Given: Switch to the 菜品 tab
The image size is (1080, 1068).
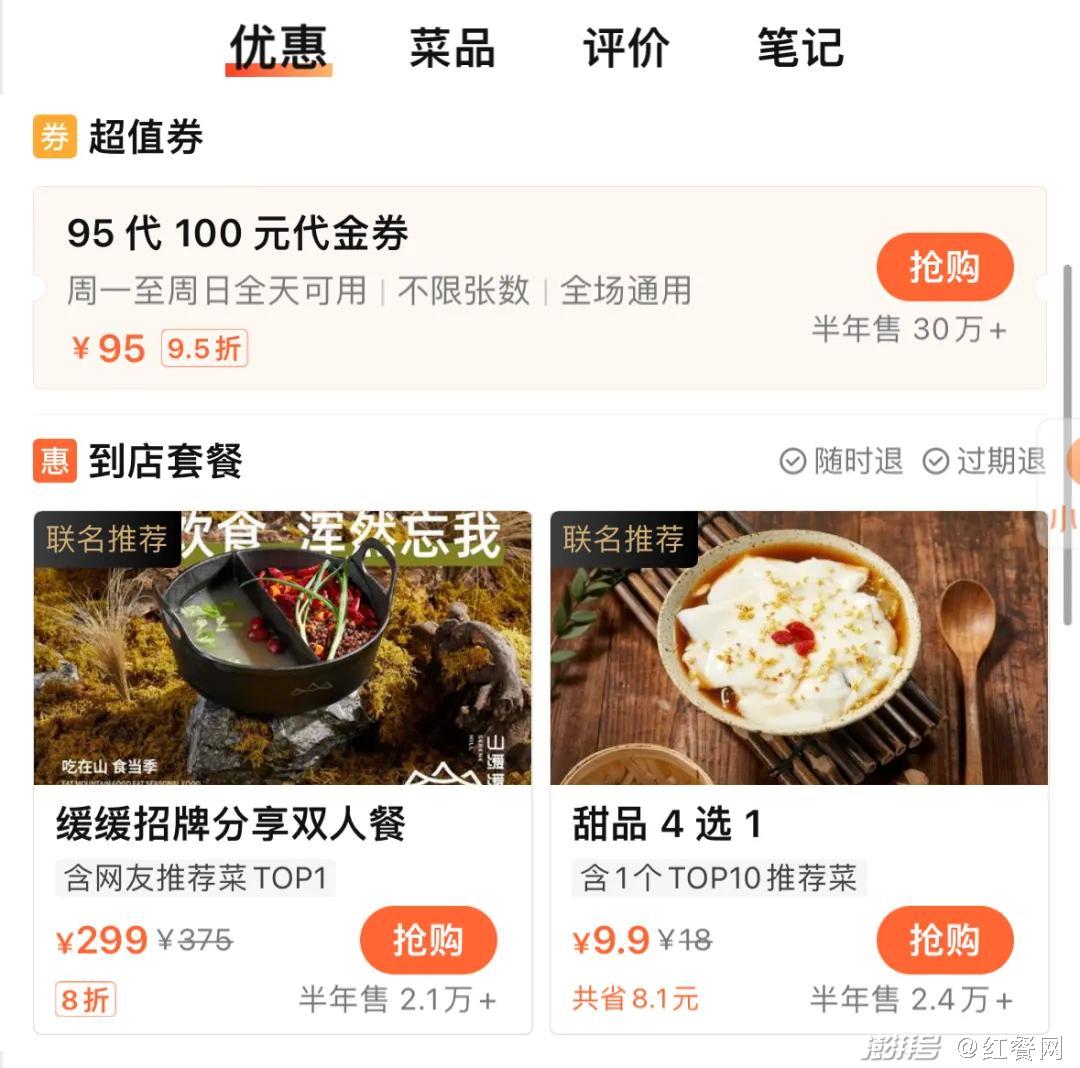Looking at the screenshot, I should (452, 49).
